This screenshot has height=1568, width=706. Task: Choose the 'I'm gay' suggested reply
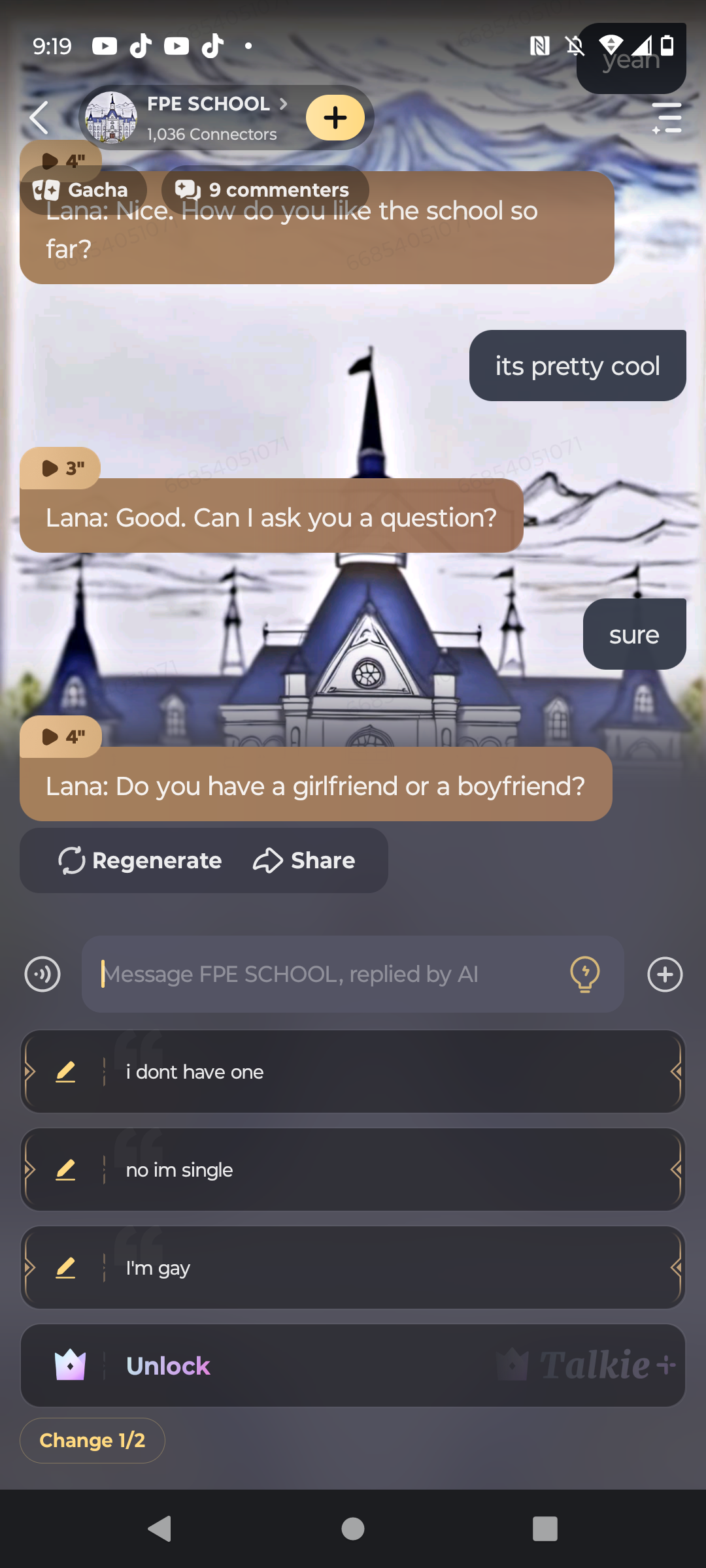pos(392,1268)
